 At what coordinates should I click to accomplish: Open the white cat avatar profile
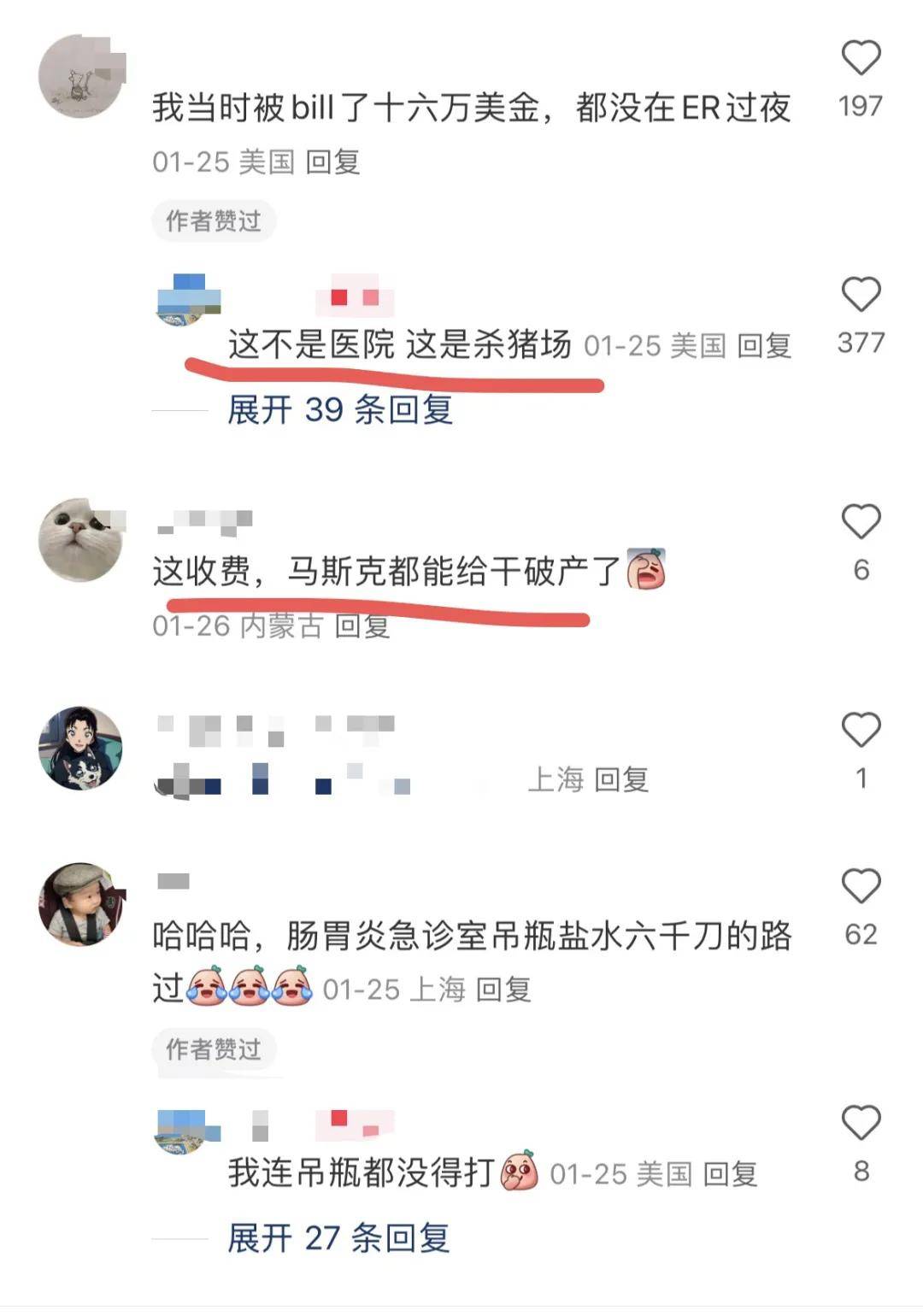pos(81,539)
